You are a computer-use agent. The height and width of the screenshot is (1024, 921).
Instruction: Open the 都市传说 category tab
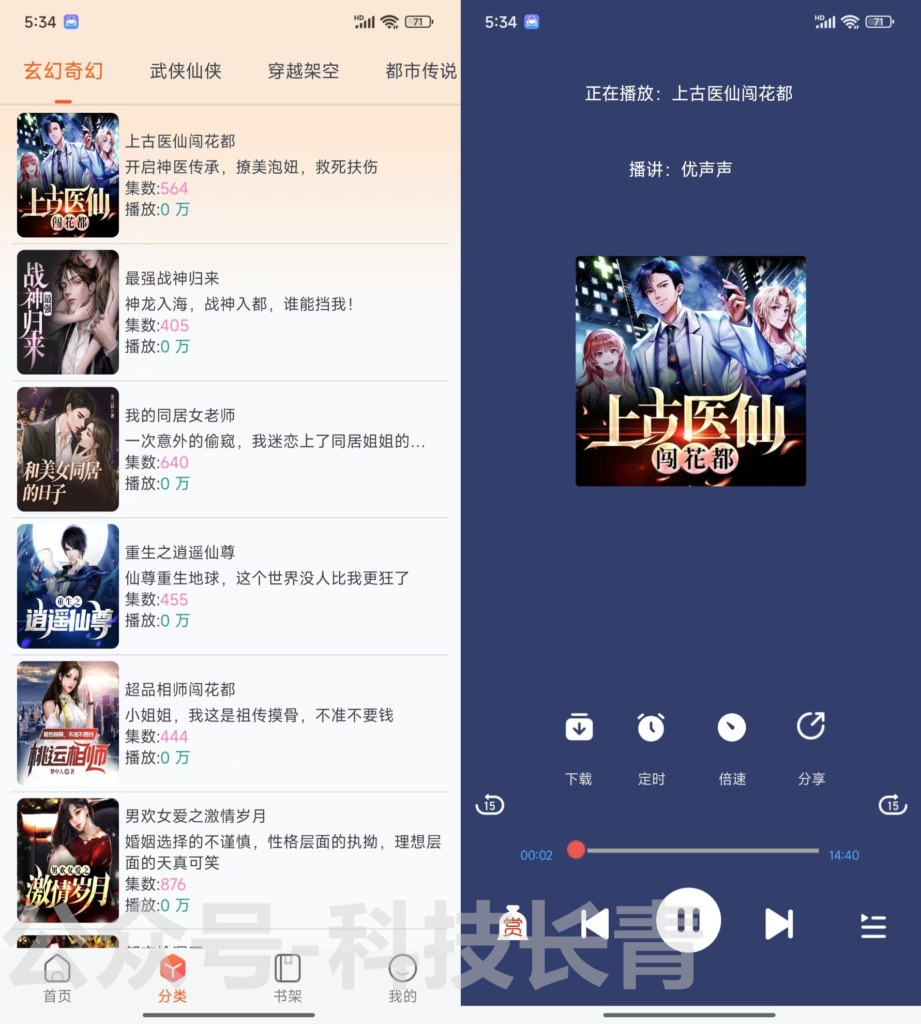(x=420, y=71)
